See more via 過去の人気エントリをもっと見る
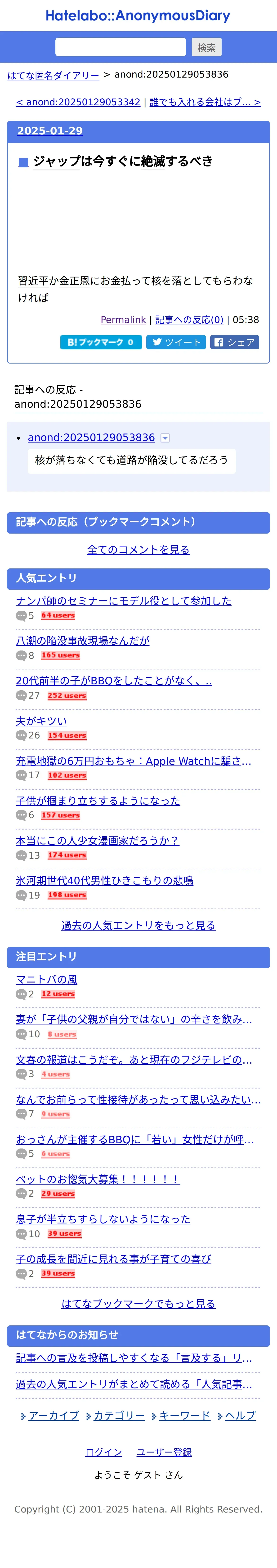The image size is (277, 1568). tap(138, 925)
